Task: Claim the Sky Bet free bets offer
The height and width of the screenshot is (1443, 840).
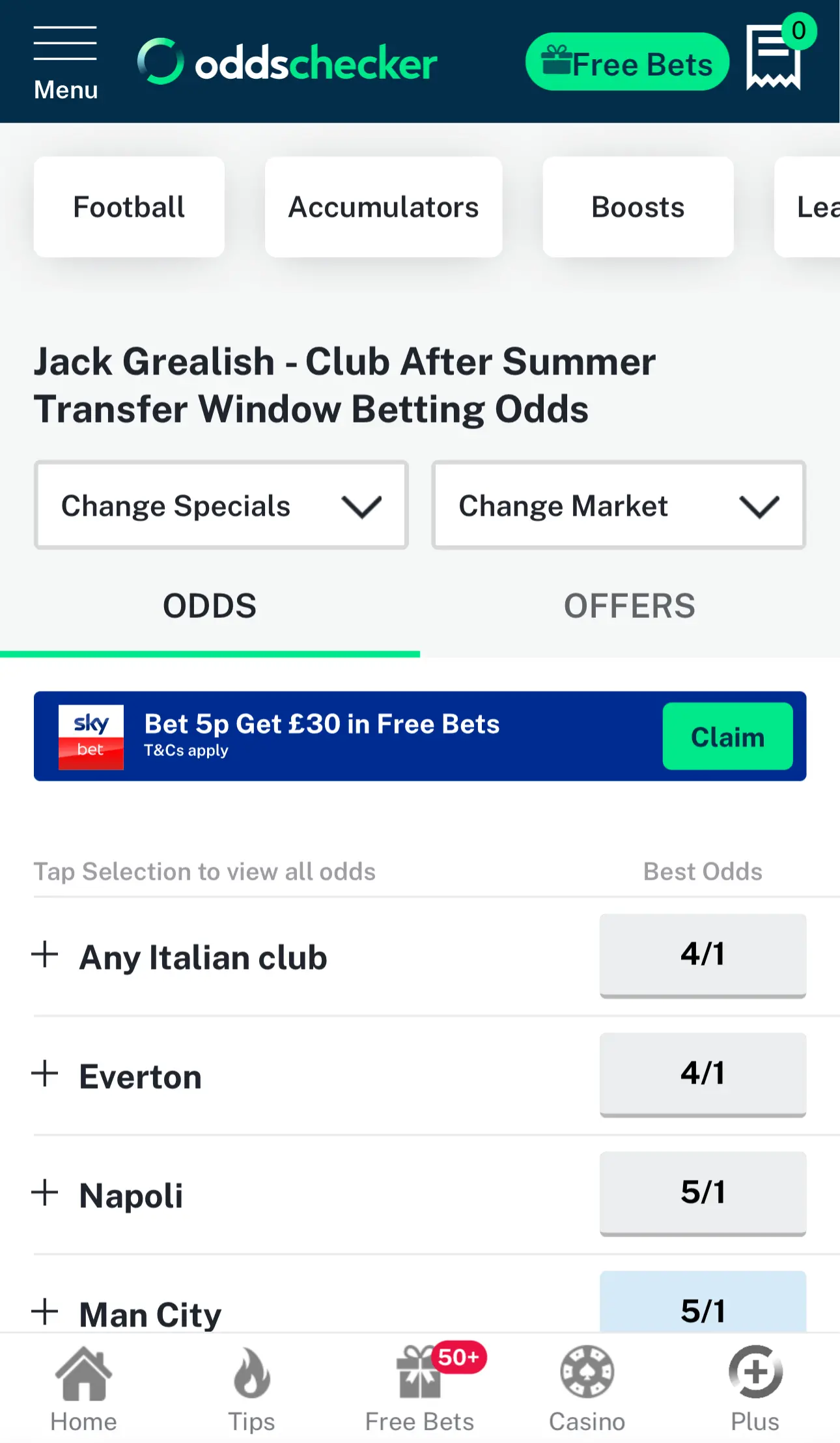Action: tap(727, 736)
